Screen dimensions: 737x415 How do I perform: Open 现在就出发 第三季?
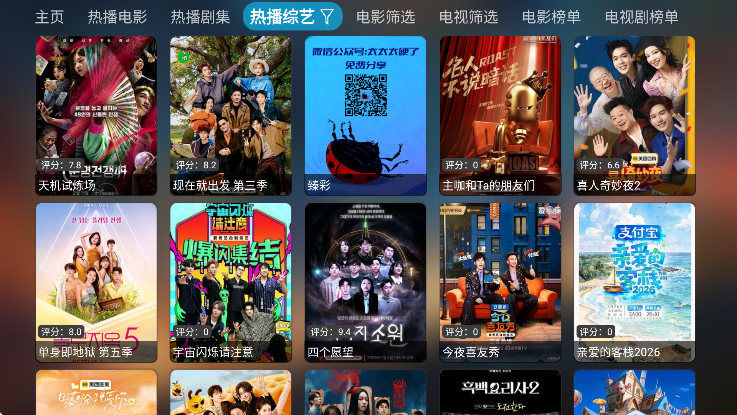231,115
